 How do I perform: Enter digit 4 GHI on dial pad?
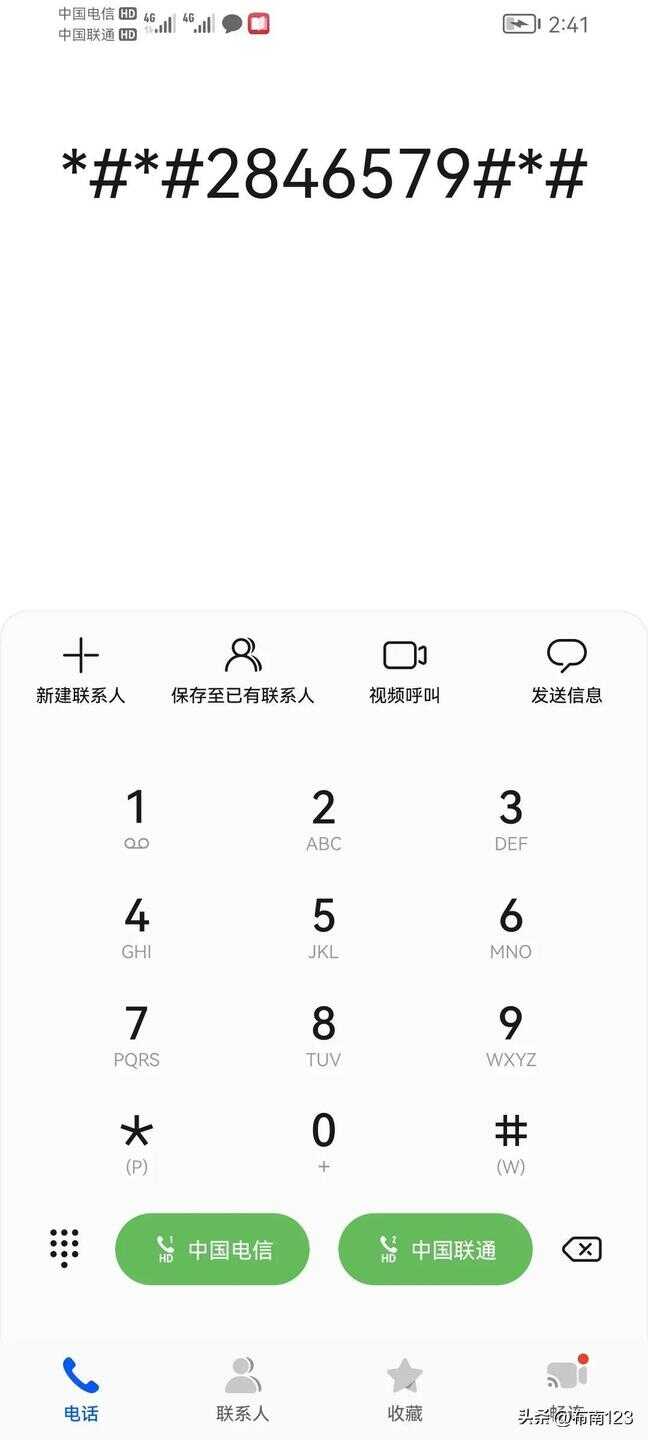pos(136,927)
